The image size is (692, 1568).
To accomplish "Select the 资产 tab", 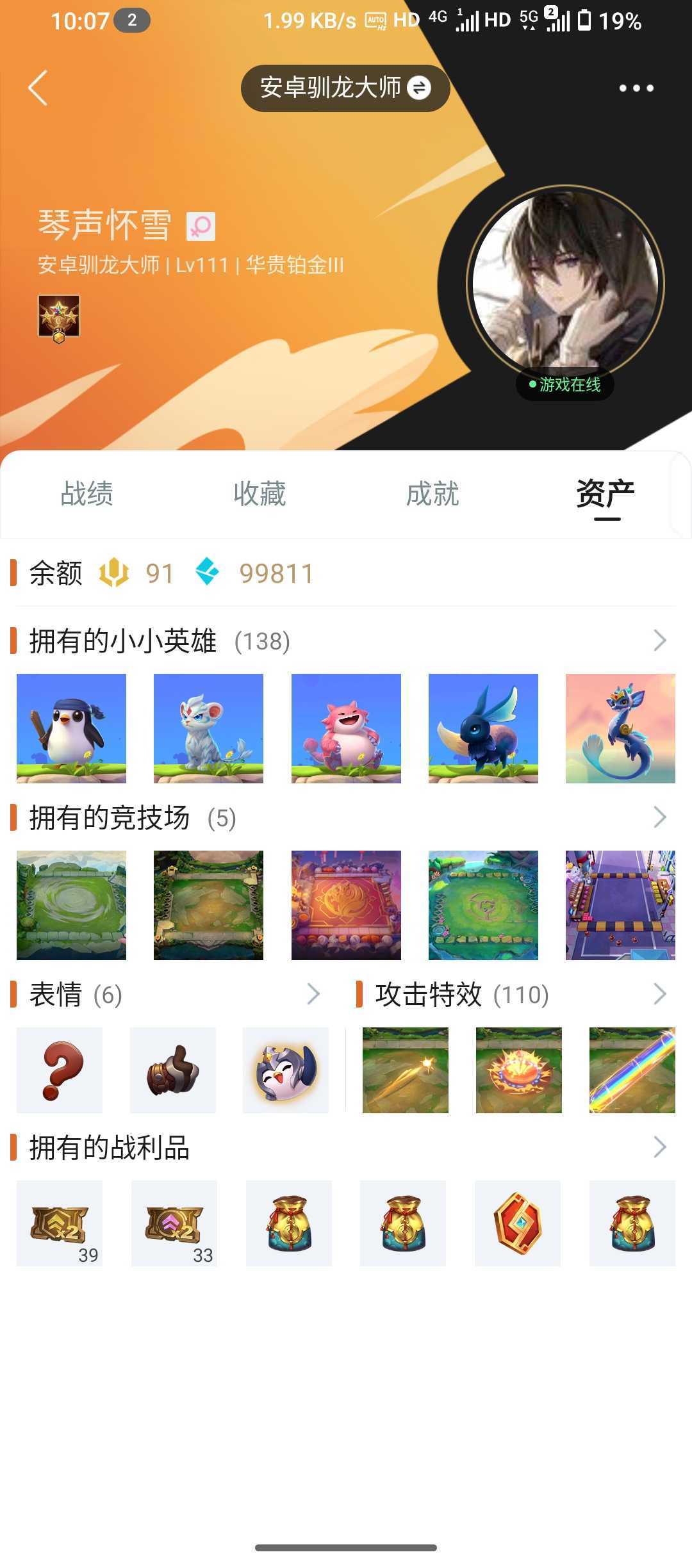I will pyautogui.click(x=605, y=494).
